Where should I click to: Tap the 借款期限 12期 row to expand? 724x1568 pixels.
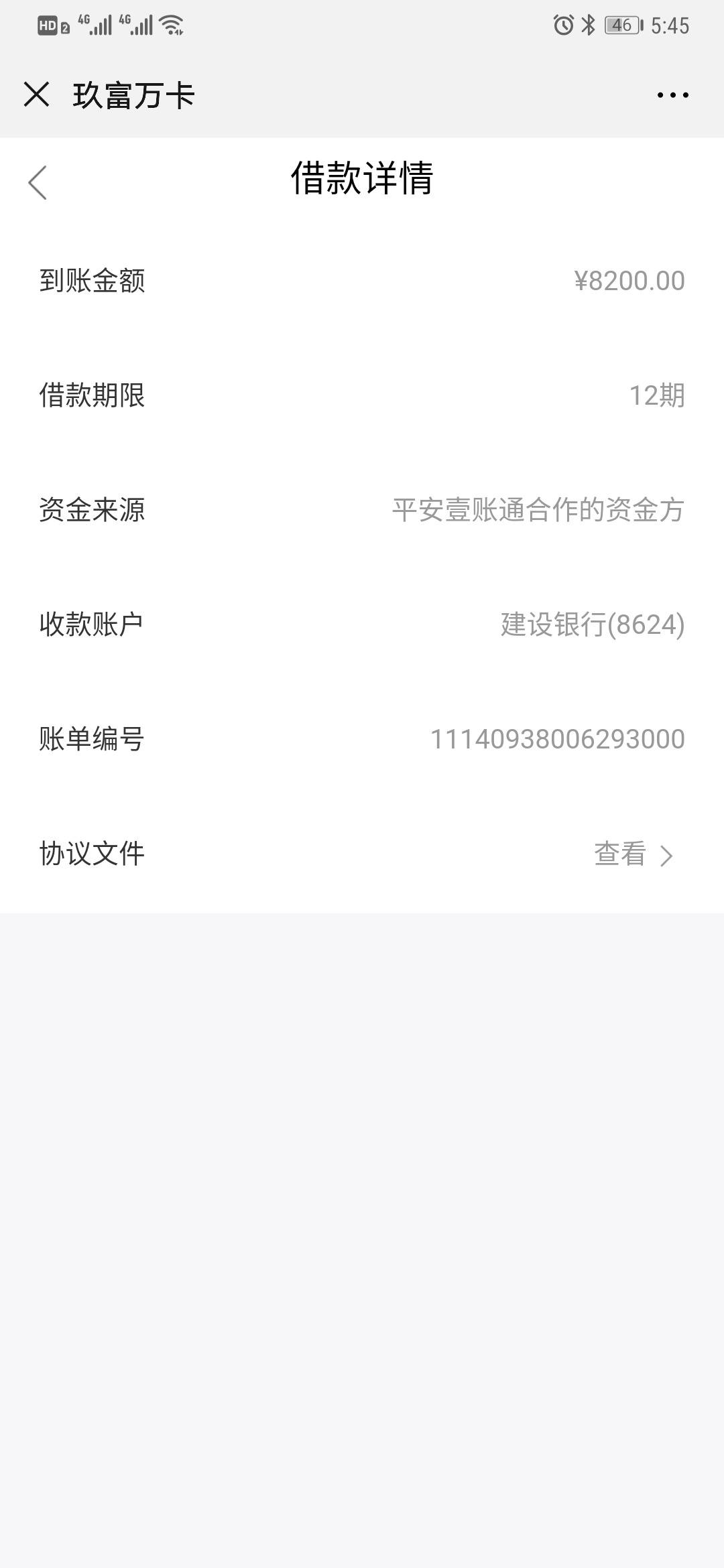click(362, 395)
